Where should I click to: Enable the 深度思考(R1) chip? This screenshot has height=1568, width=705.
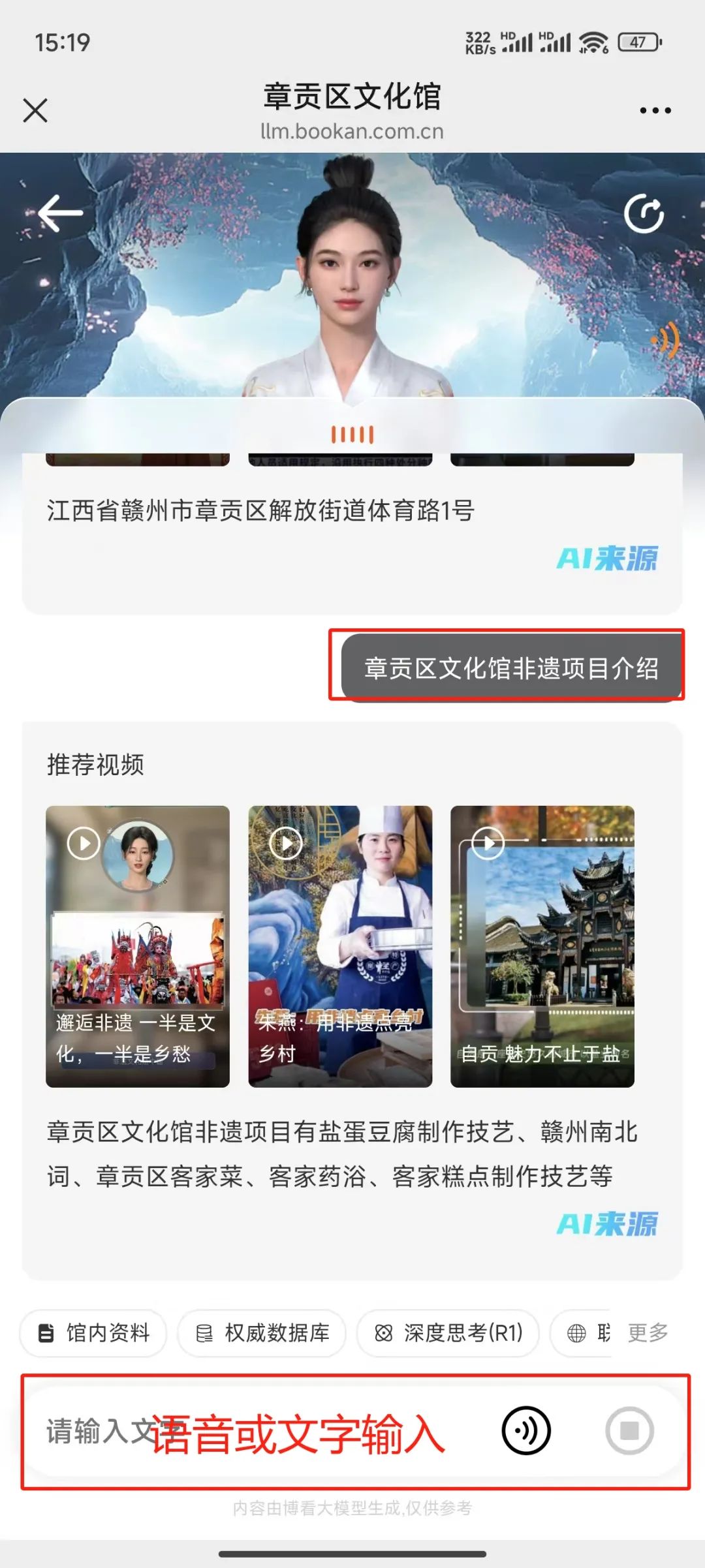(x=448, y=1332)
